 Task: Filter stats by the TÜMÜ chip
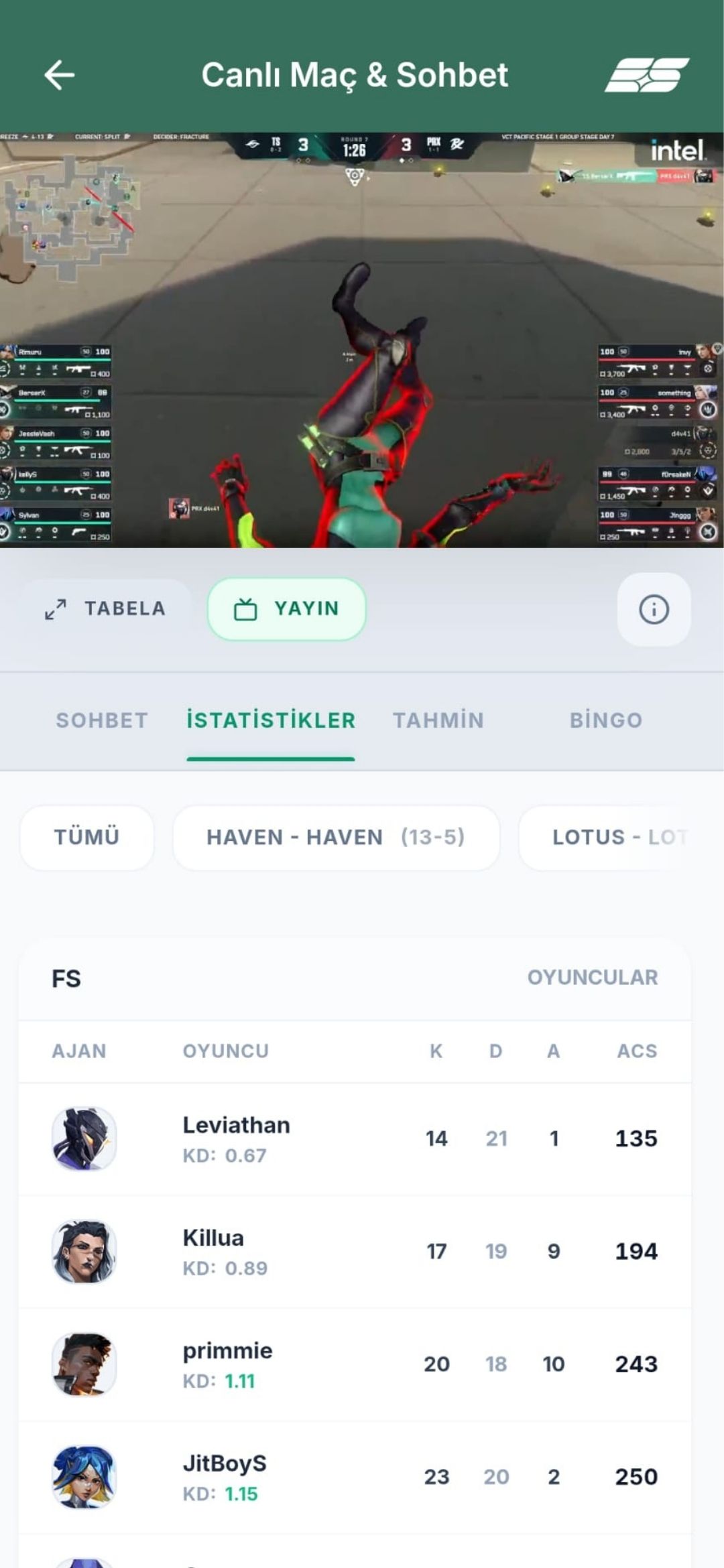[x=87, y=837]
